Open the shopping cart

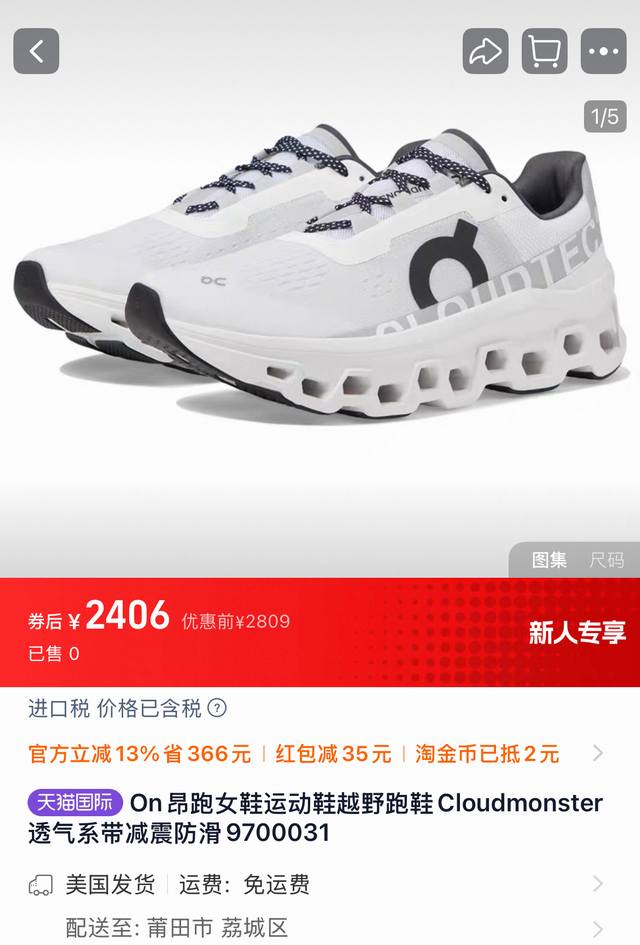(x=544, y=51)
